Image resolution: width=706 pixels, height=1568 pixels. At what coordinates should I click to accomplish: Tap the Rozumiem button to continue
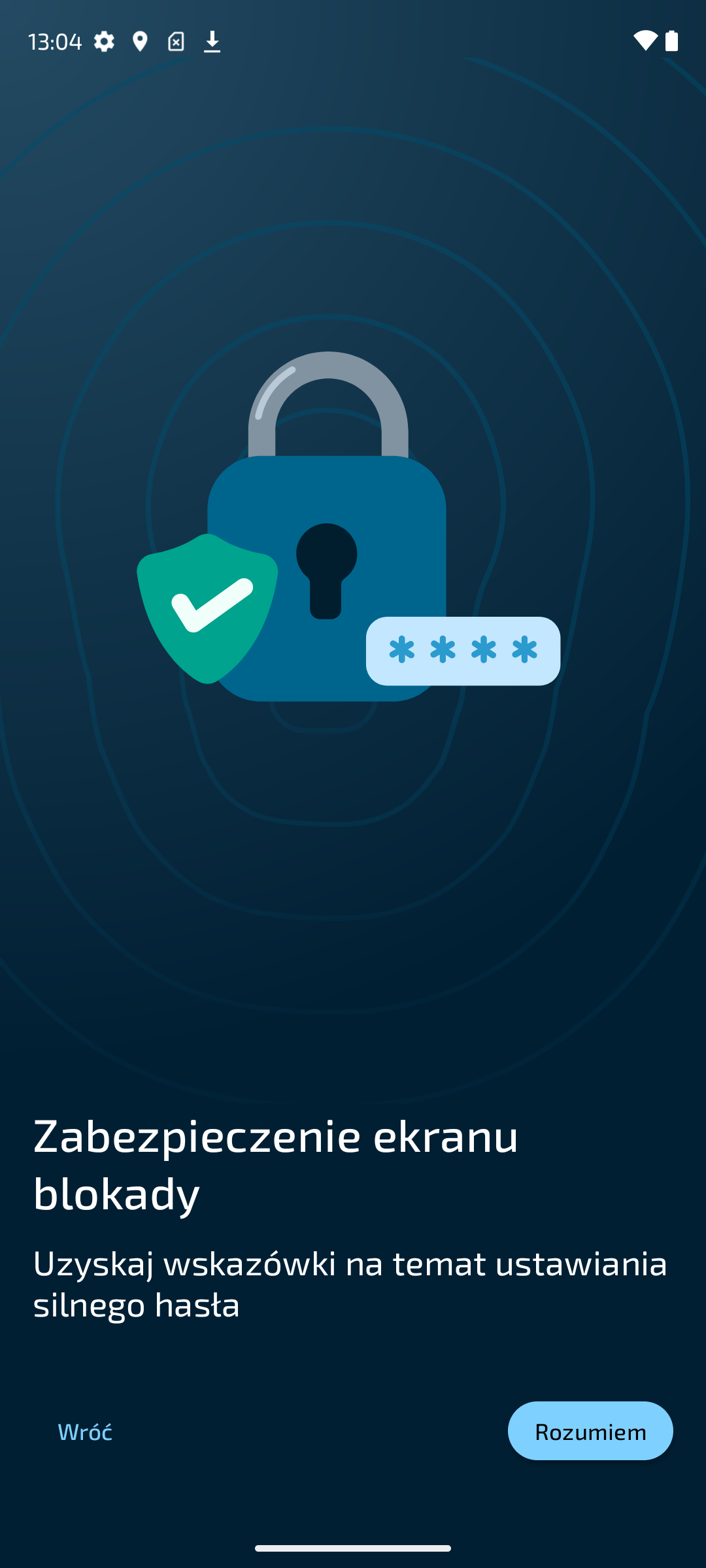pos(590,1431)
